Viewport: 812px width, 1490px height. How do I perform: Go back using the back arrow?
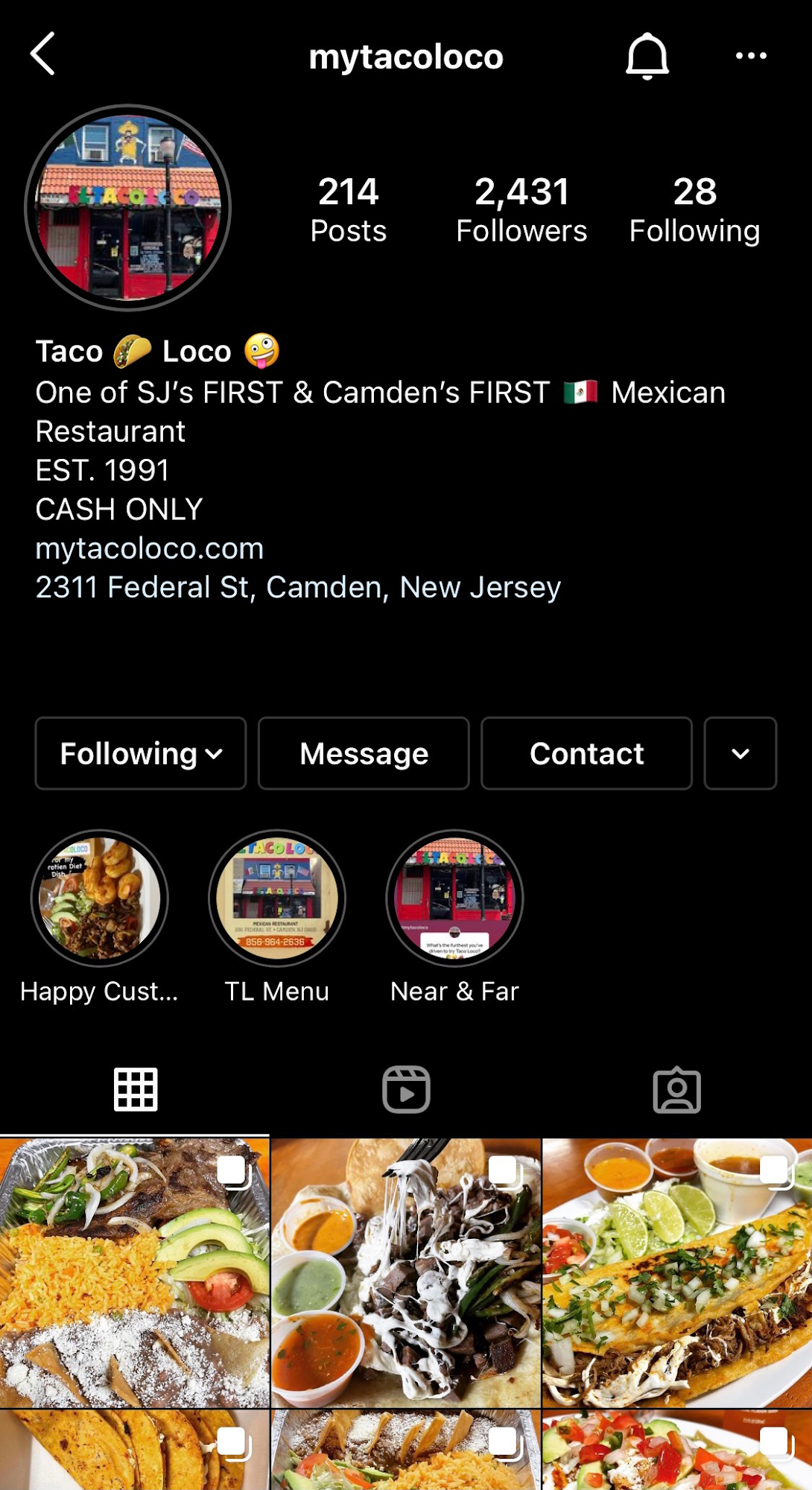click(x=43, y=54)
